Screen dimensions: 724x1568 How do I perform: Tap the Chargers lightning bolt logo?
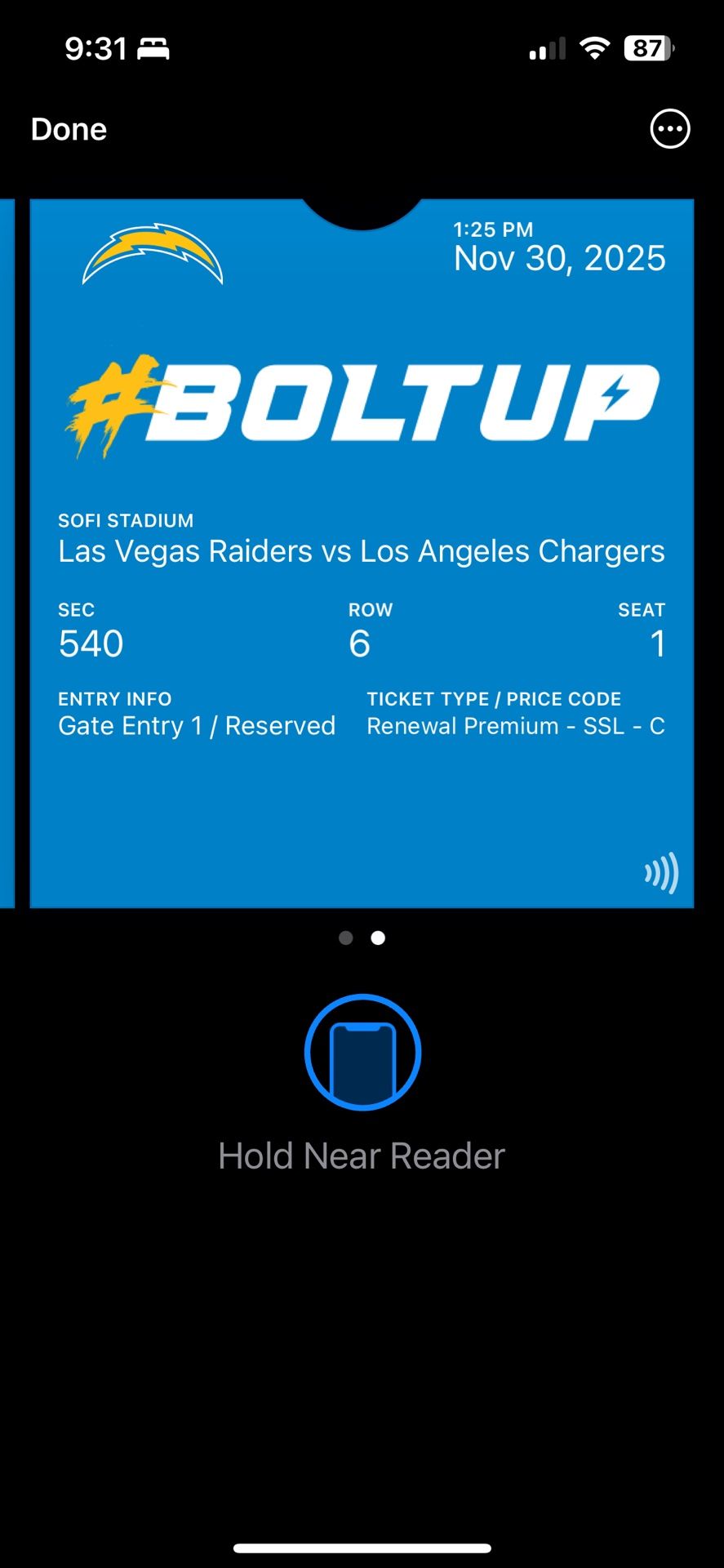tap(152, 255)
